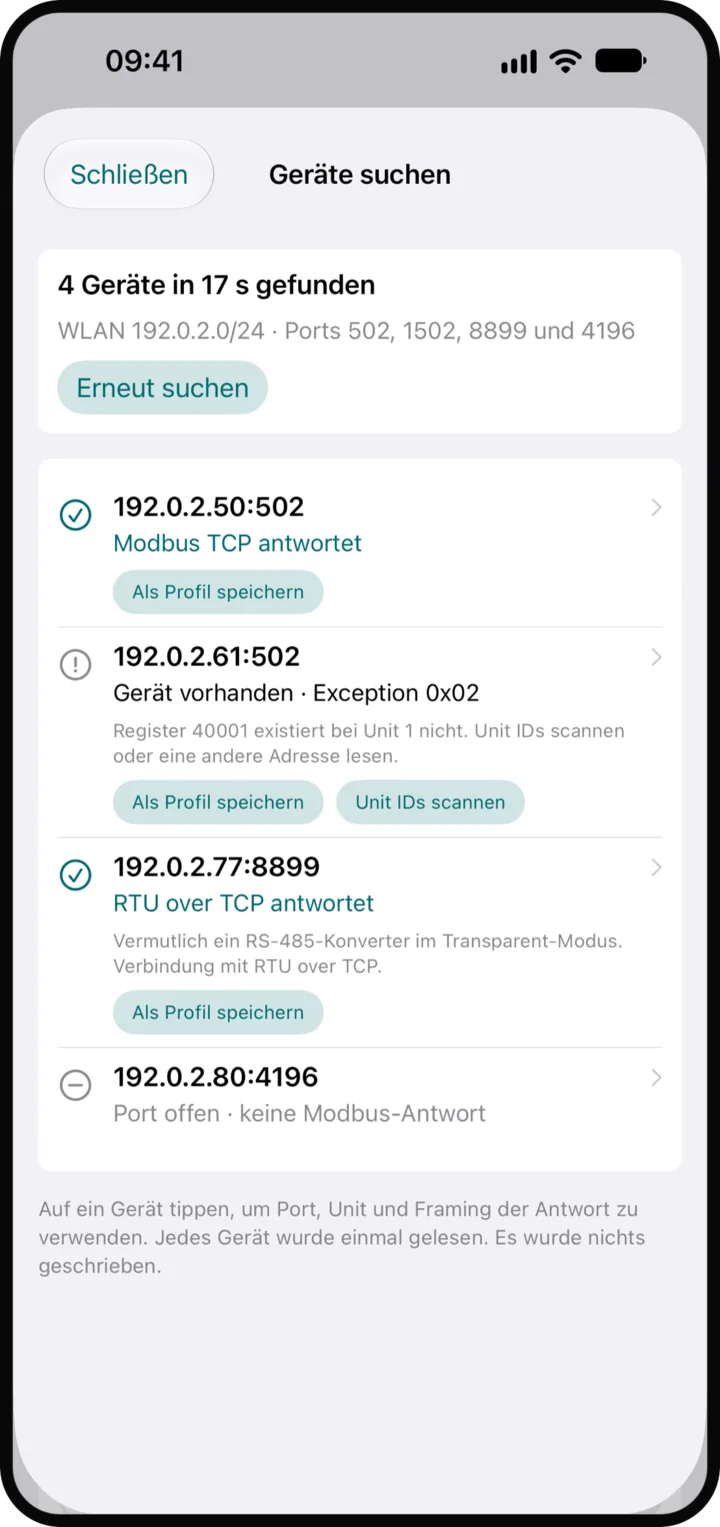The height and width of the screenshot is (1527, 720).
Task: Open device 192.0.2.80:4196
Action: click(360, 1096)
